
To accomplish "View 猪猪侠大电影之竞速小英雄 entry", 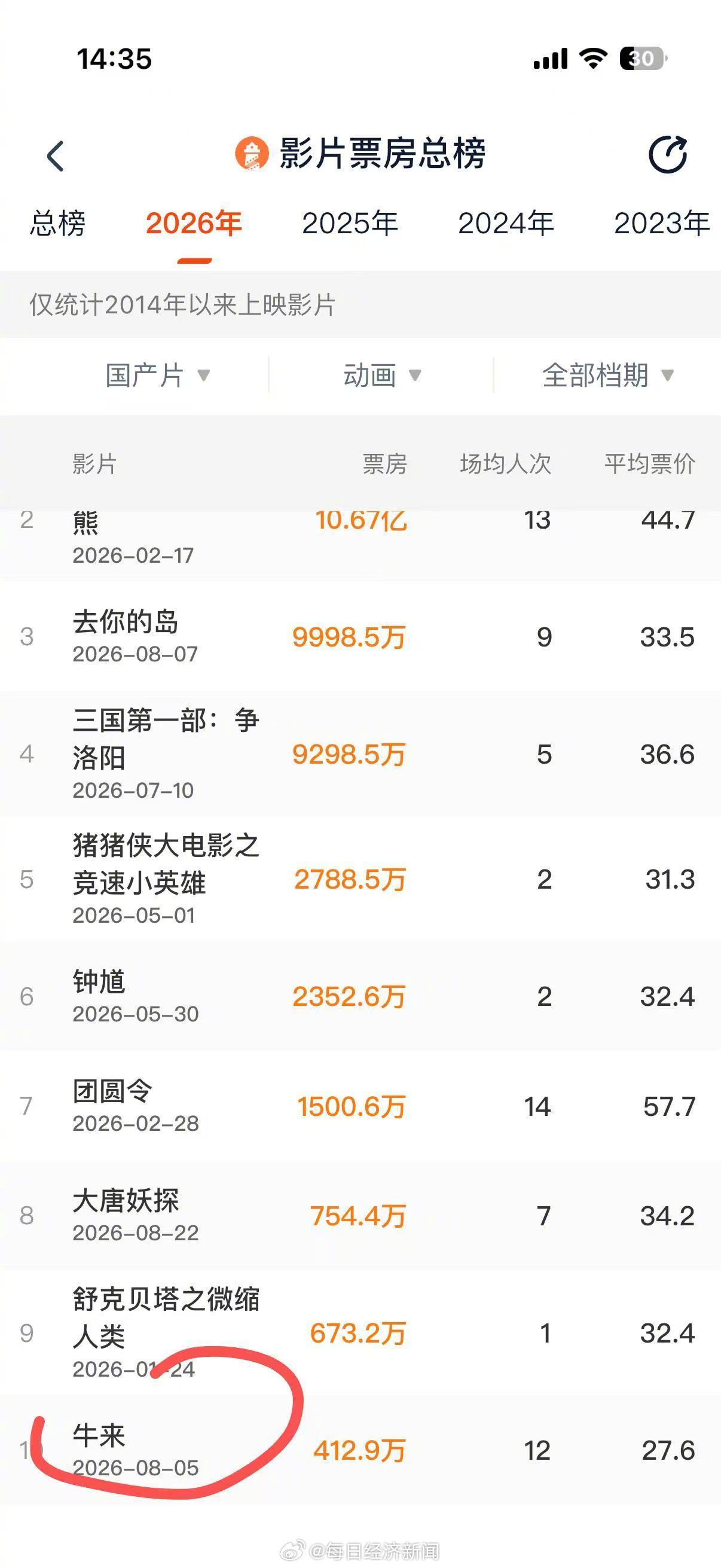I will 360,879.
